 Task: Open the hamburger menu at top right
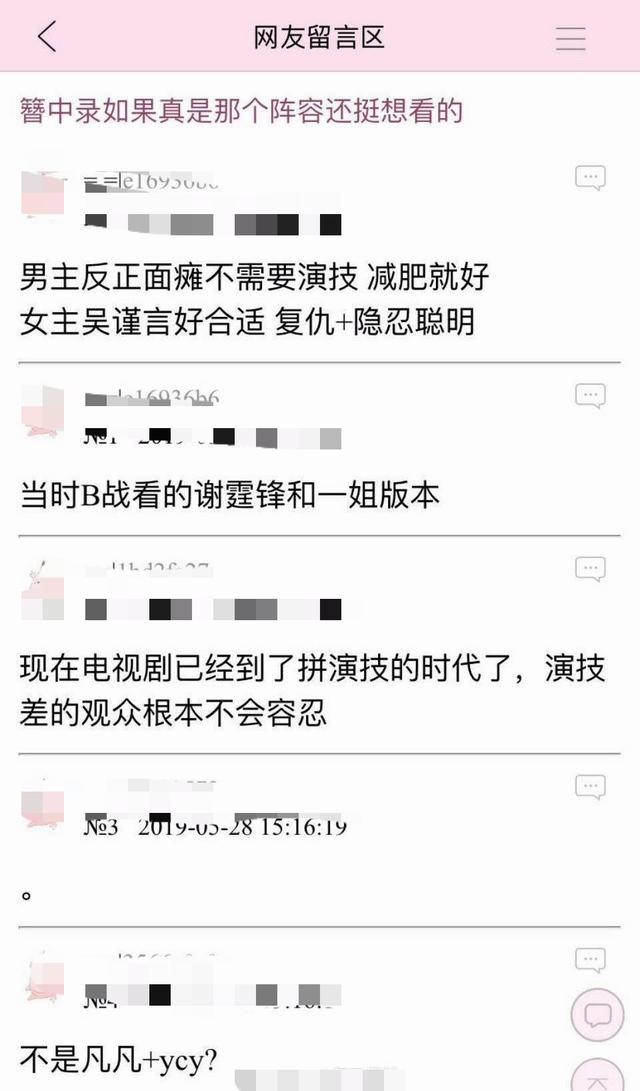point(570,38)
